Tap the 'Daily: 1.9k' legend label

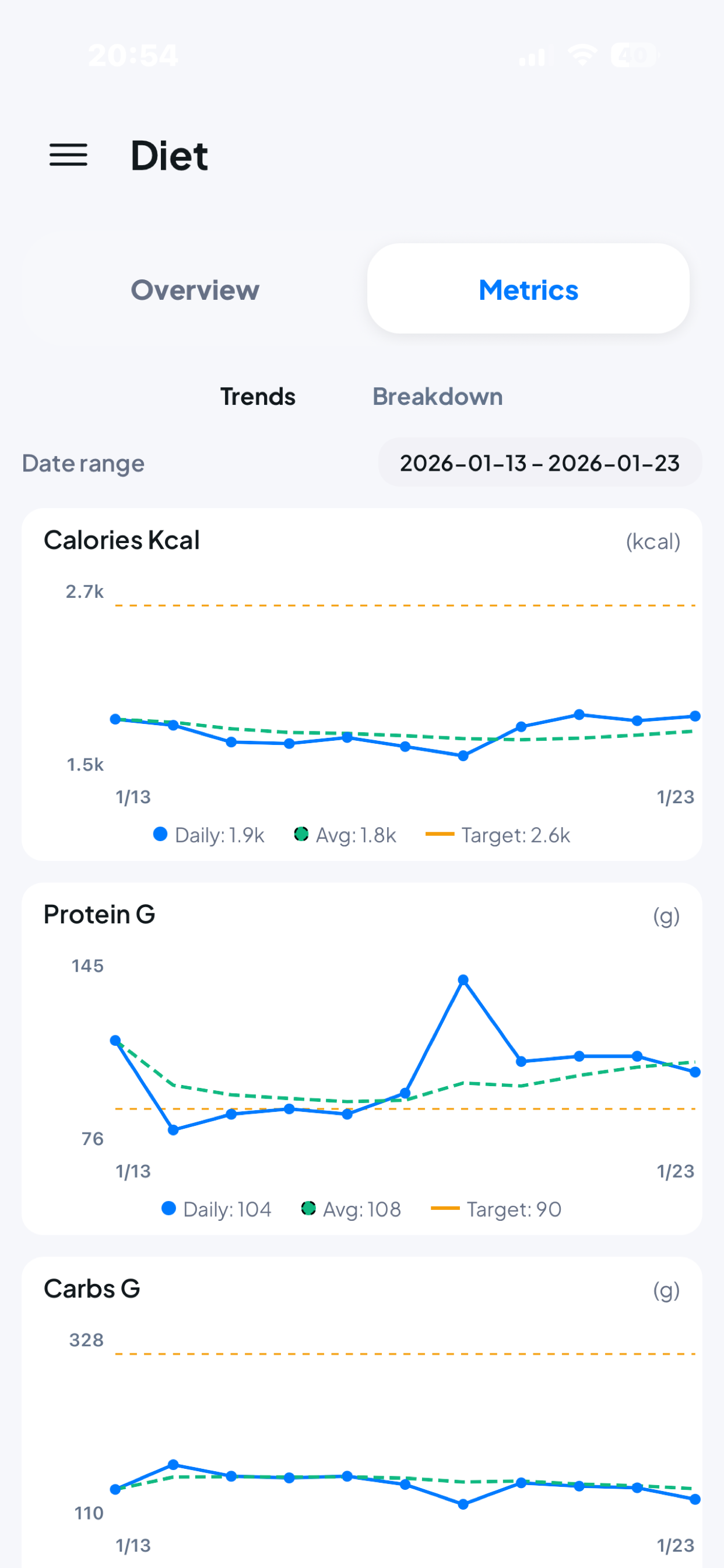coord(220,835)
